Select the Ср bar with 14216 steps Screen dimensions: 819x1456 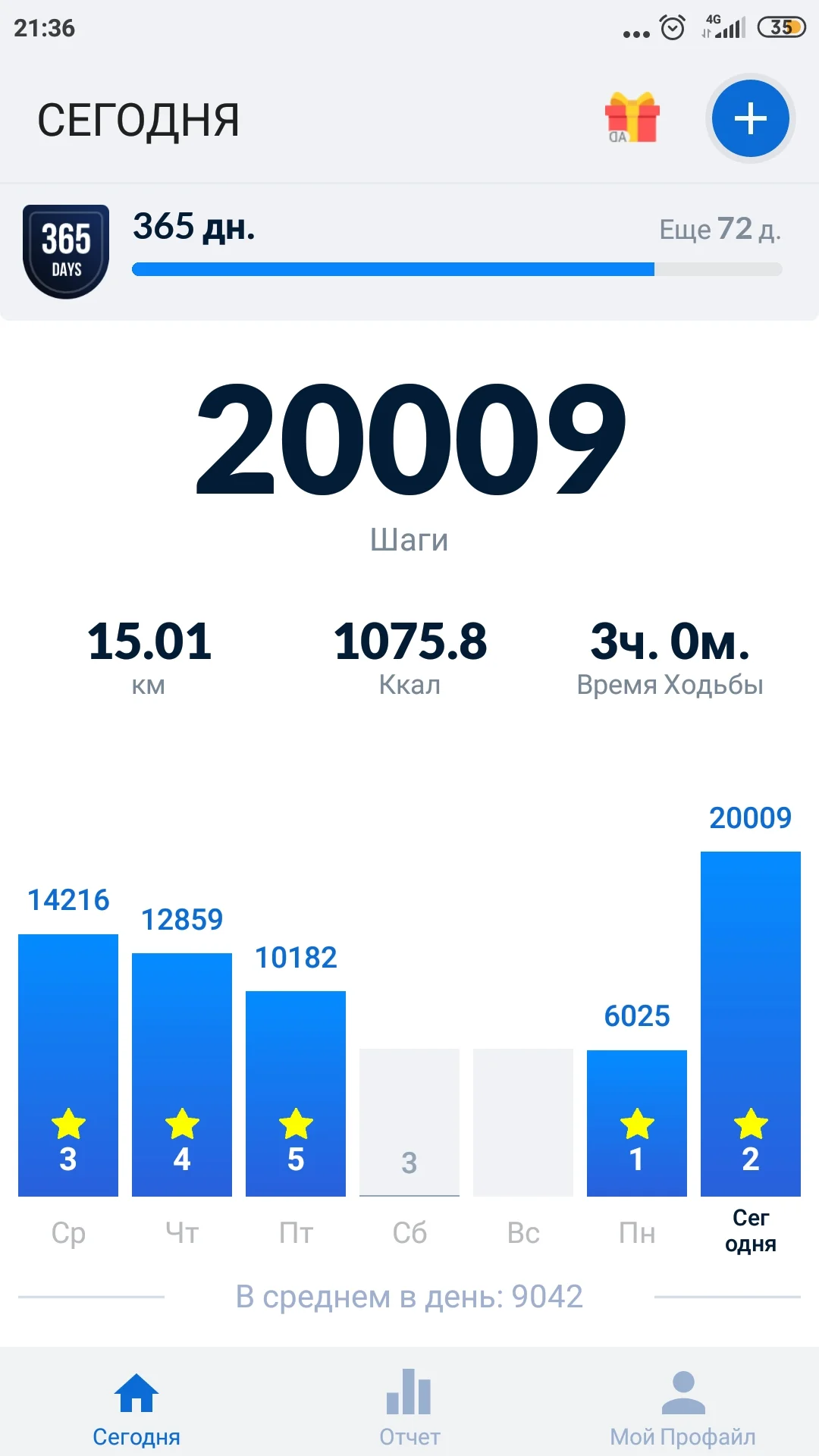[68, 1065]
